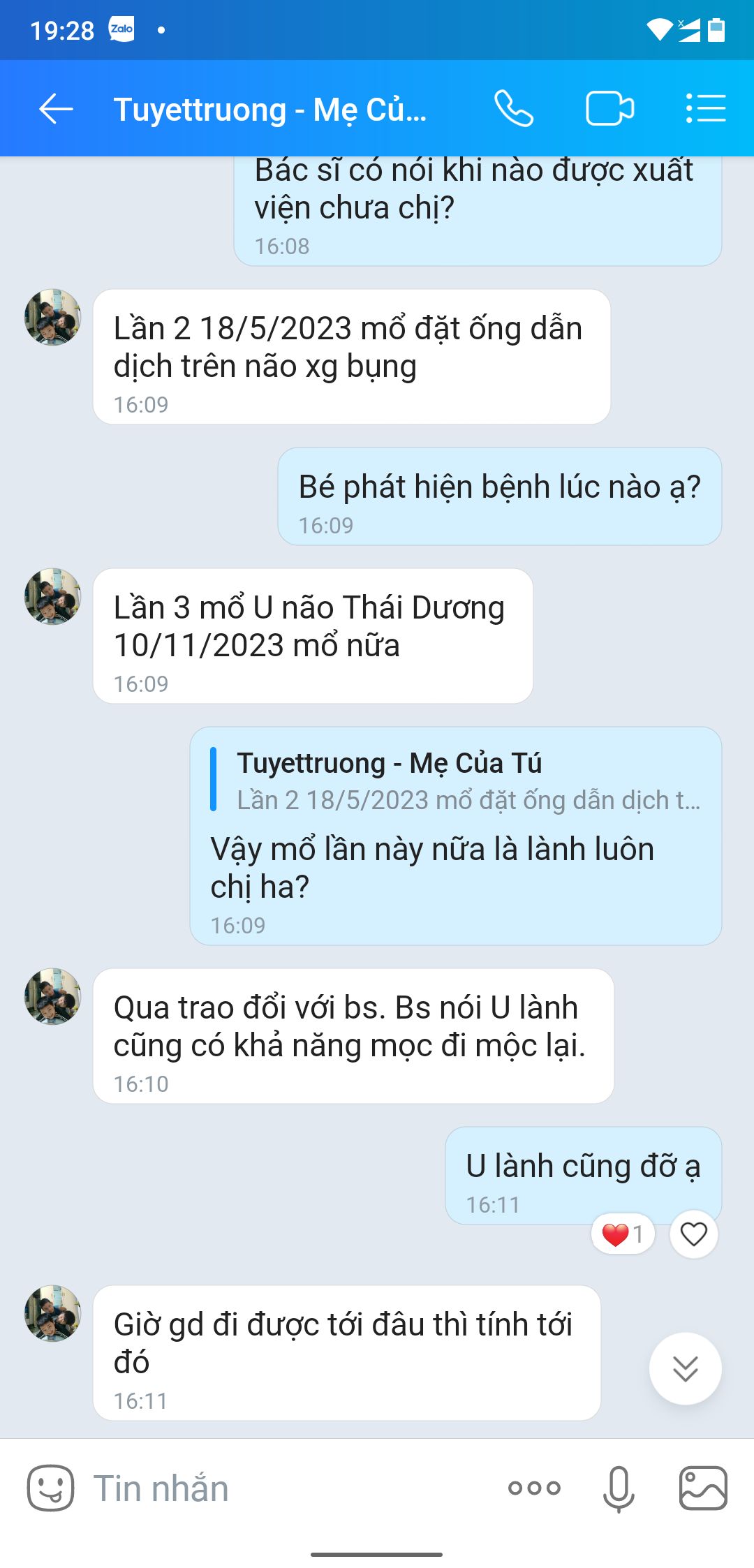Start a voice call with Tuyettruong
The width and height of the screenshot is (754, 1568).
pyautogui.click(x=514, y=109)
